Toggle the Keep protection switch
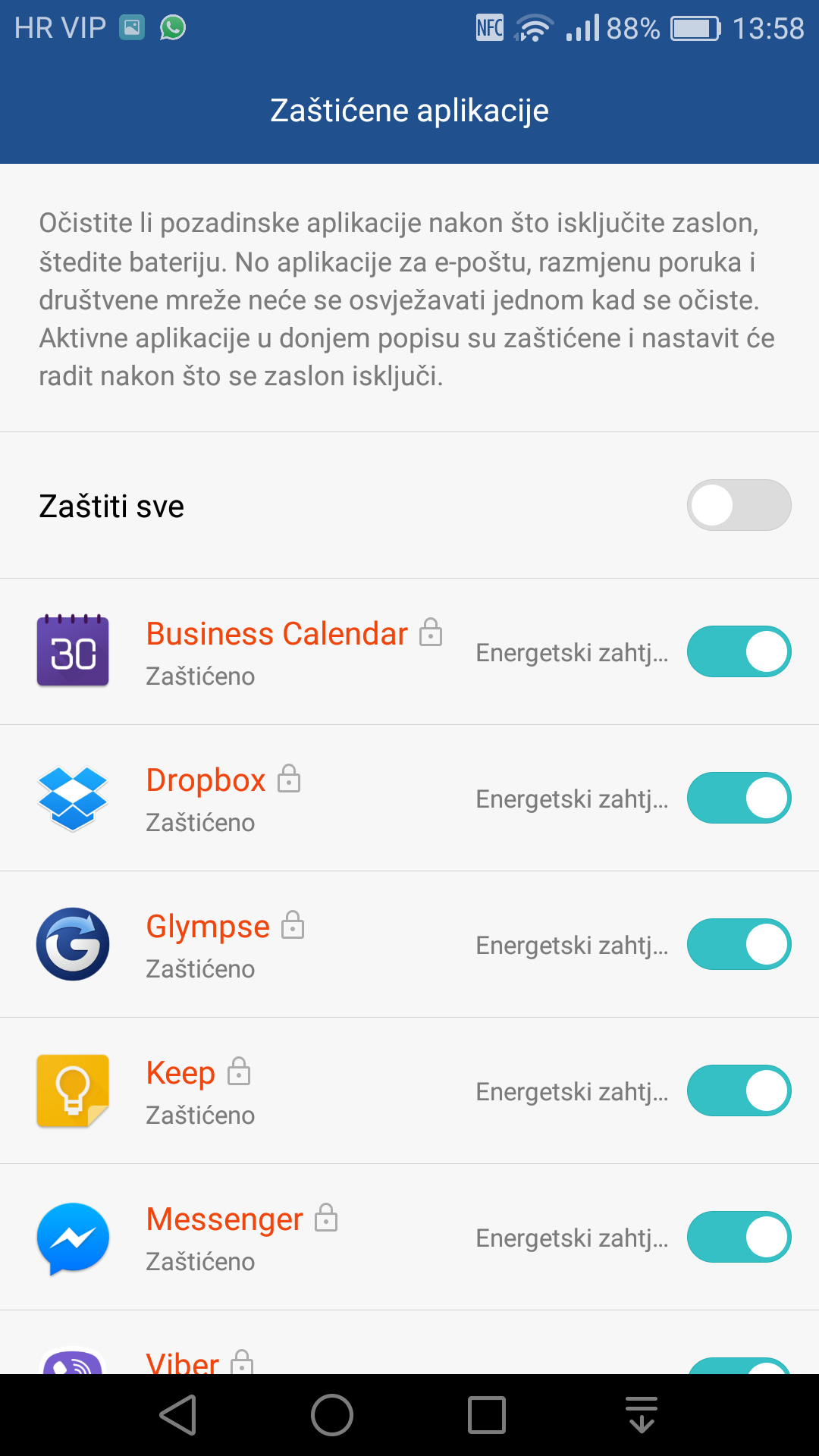The width and height of the screenshot is (819, 1456). tap(739, 1090)
